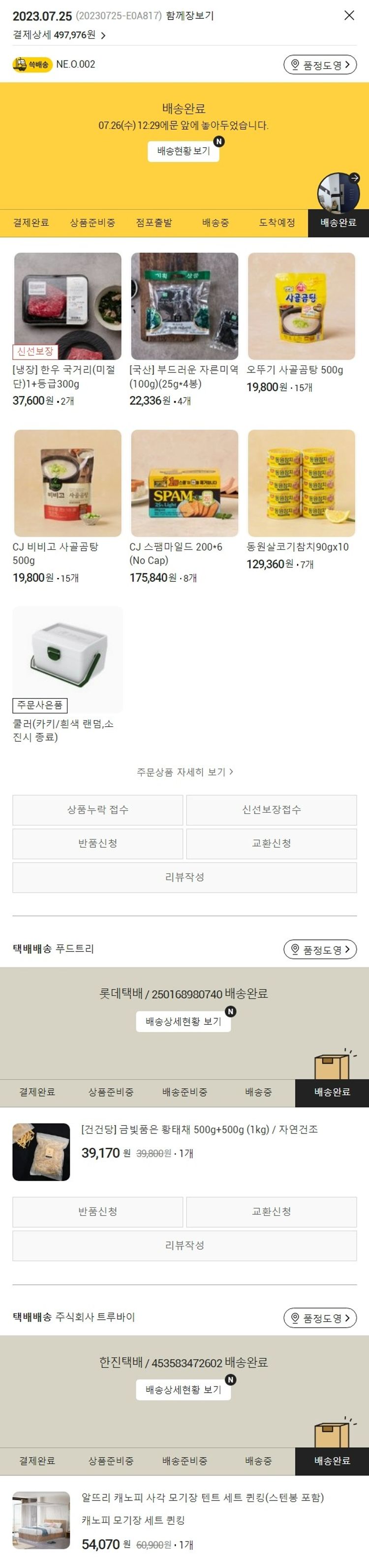The image size is (369, 1568).
Task: Write a review for the 쓱배송 order
Action: (184, 877)
